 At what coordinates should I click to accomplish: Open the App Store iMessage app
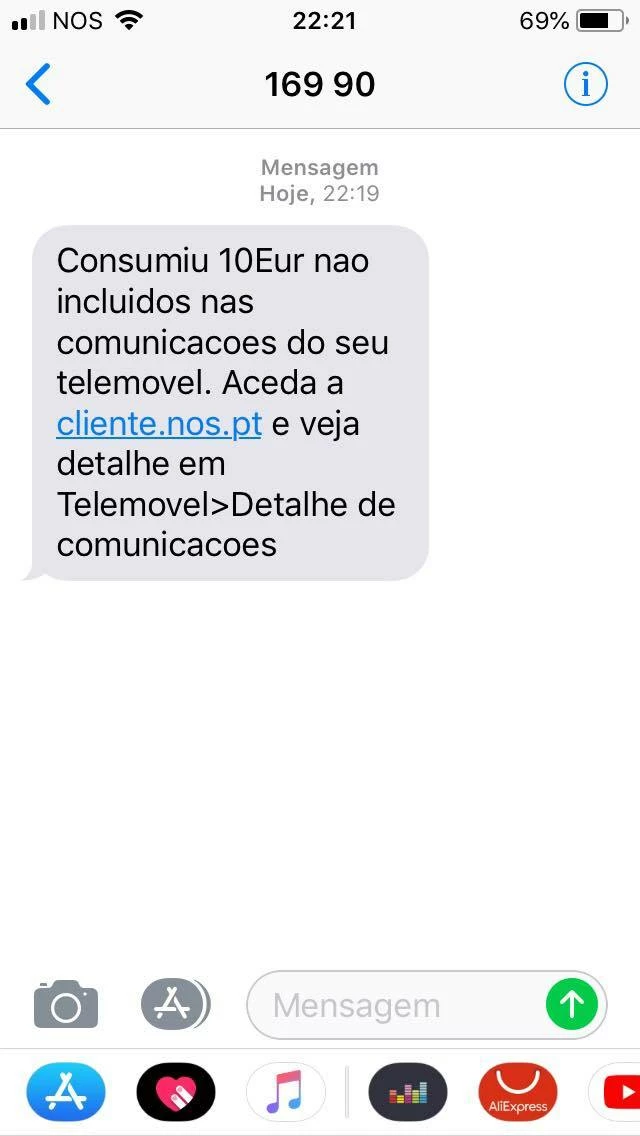[x=66, y=1092]
